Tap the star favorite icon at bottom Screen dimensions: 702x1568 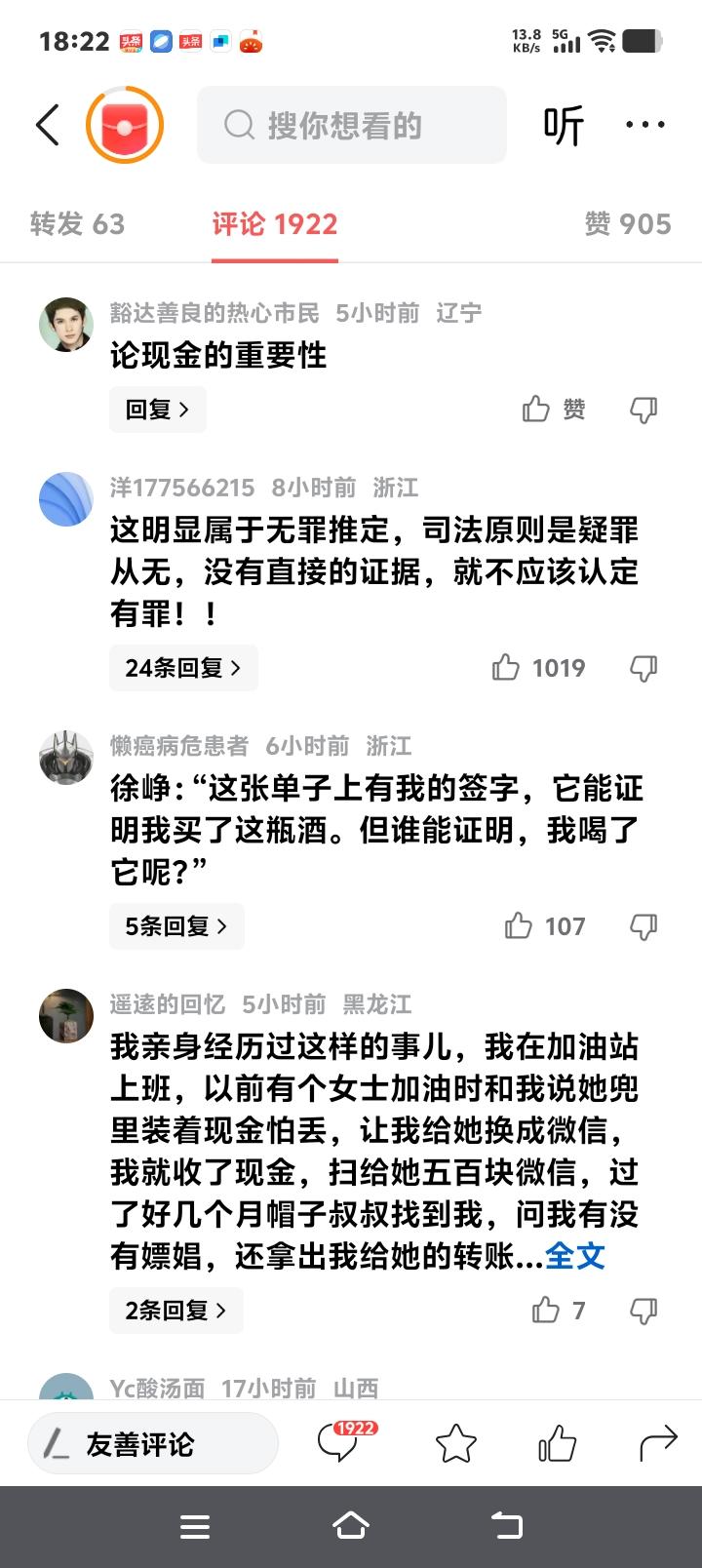pos(455,1441)
